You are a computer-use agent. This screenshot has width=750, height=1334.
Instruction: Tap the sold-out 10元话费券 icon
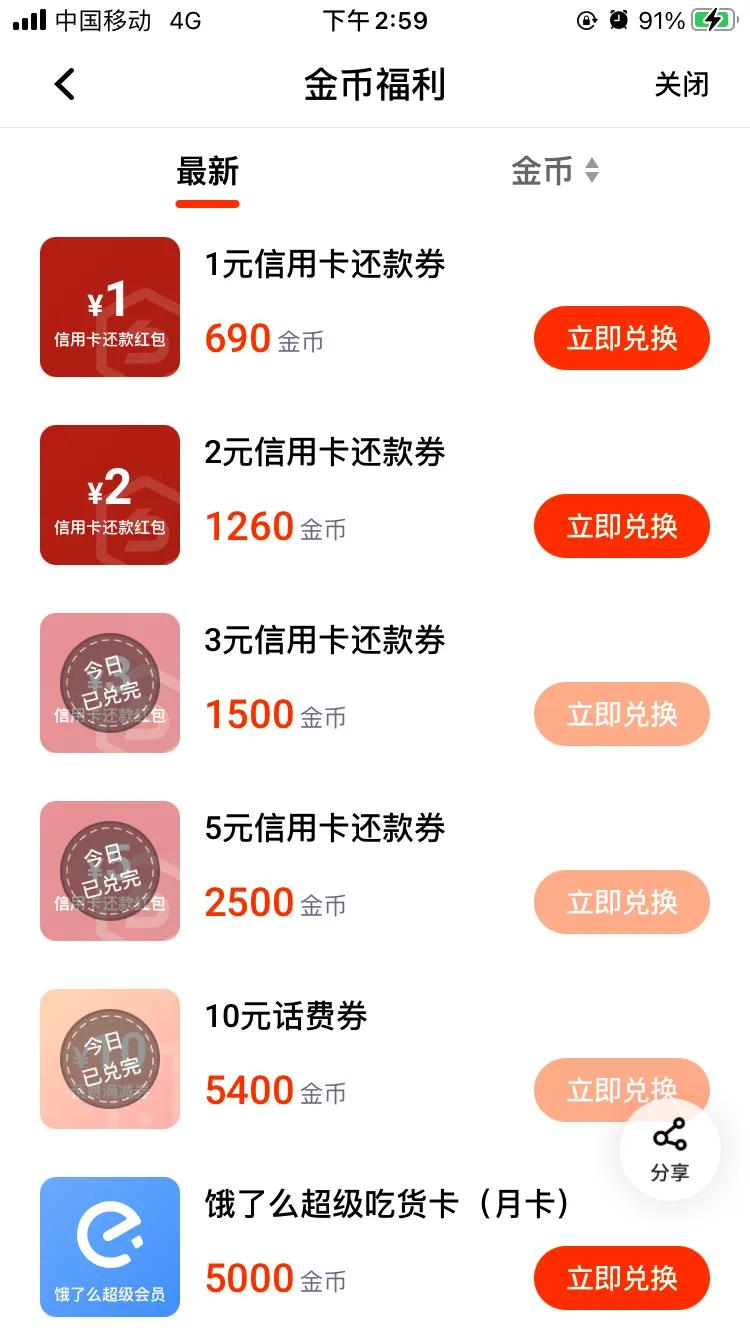coord(109,1058)
